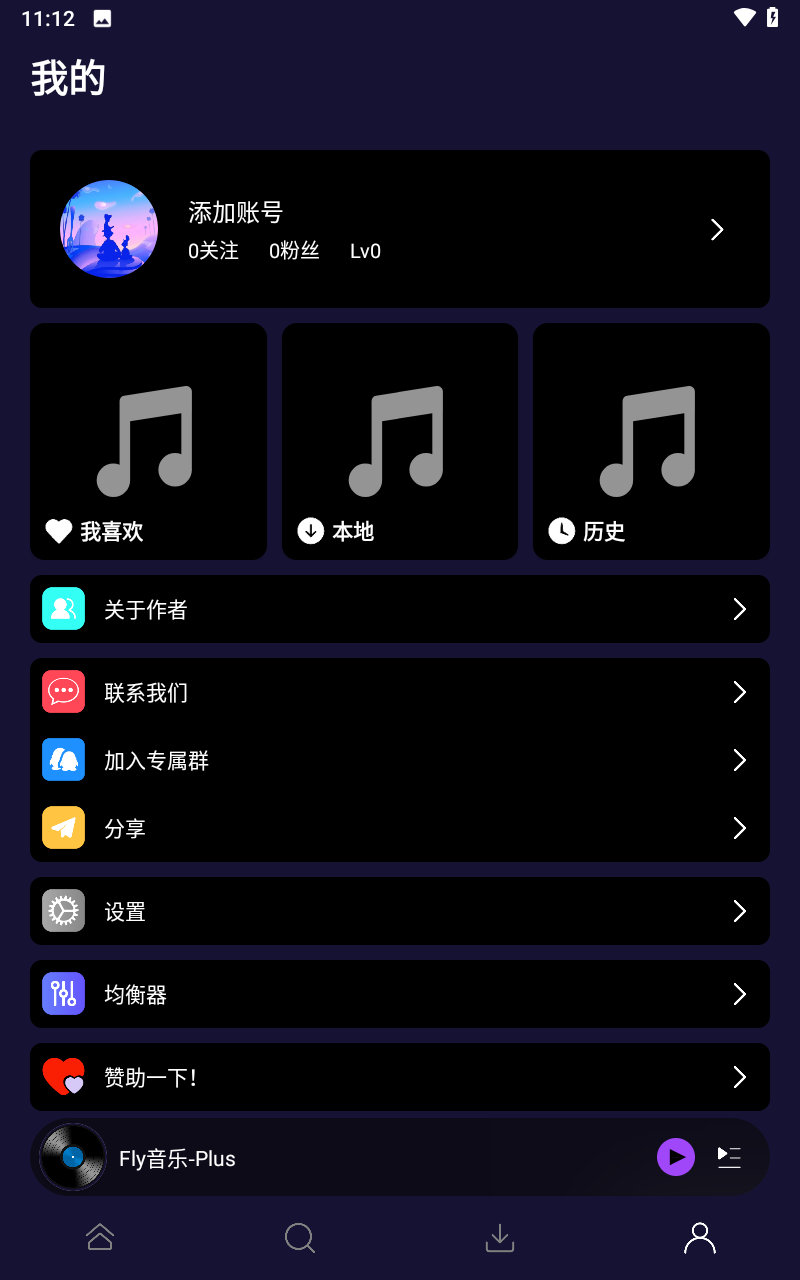Expand the account section via the 添加账号 arrow
800x1280 pixels.
point(717,229)
